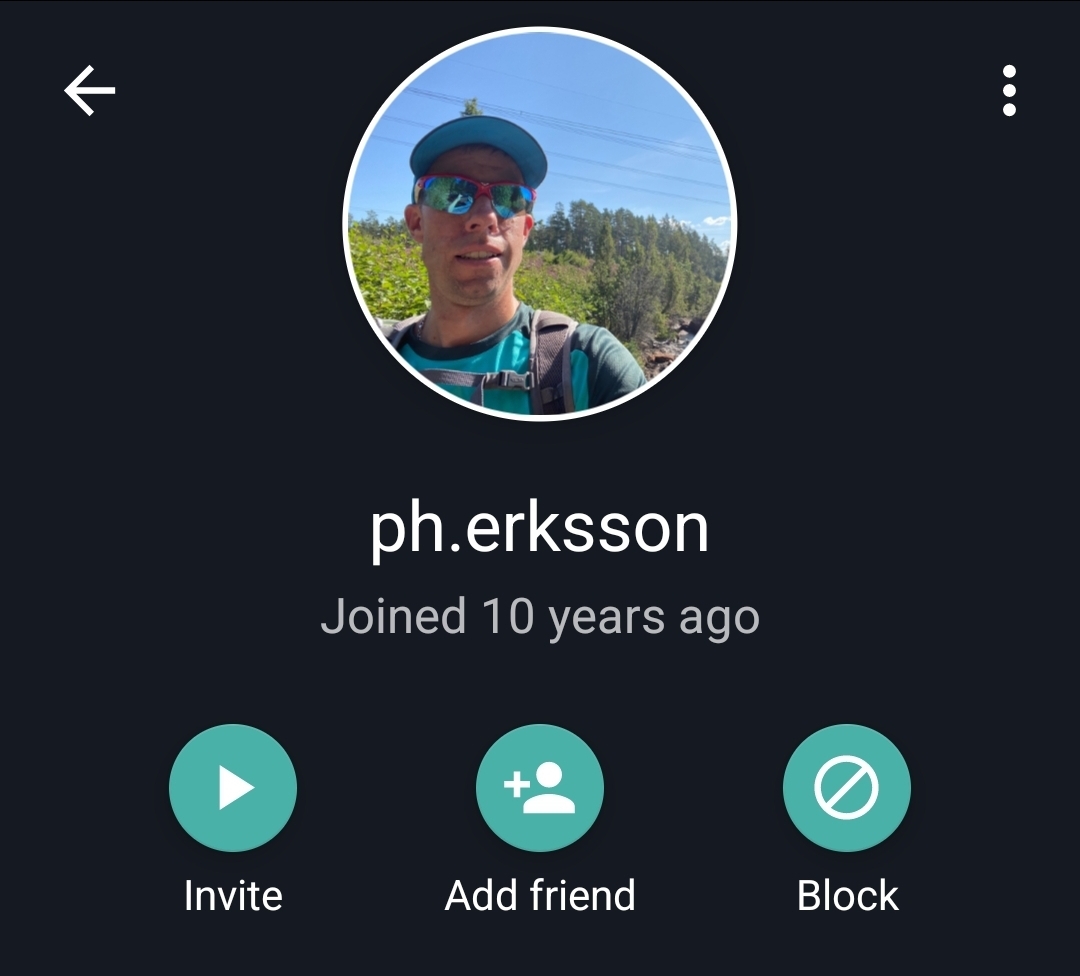Screen dimensions: 1080x976
Task: View ph.erksson's profile picture
Action: pyautogui.click(x=540, y=224)
